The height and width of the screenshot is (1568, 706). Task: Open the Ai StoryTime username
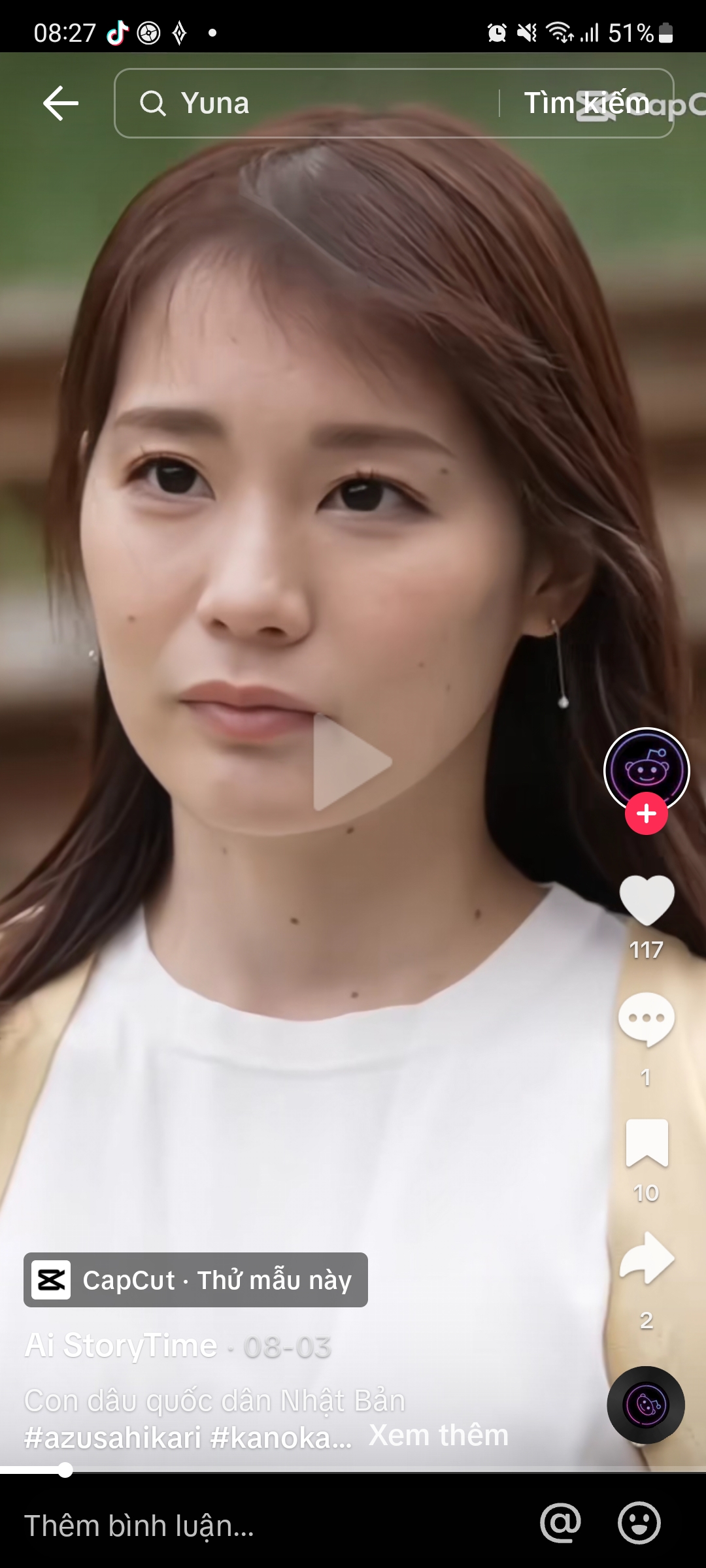coord(121,1346)
